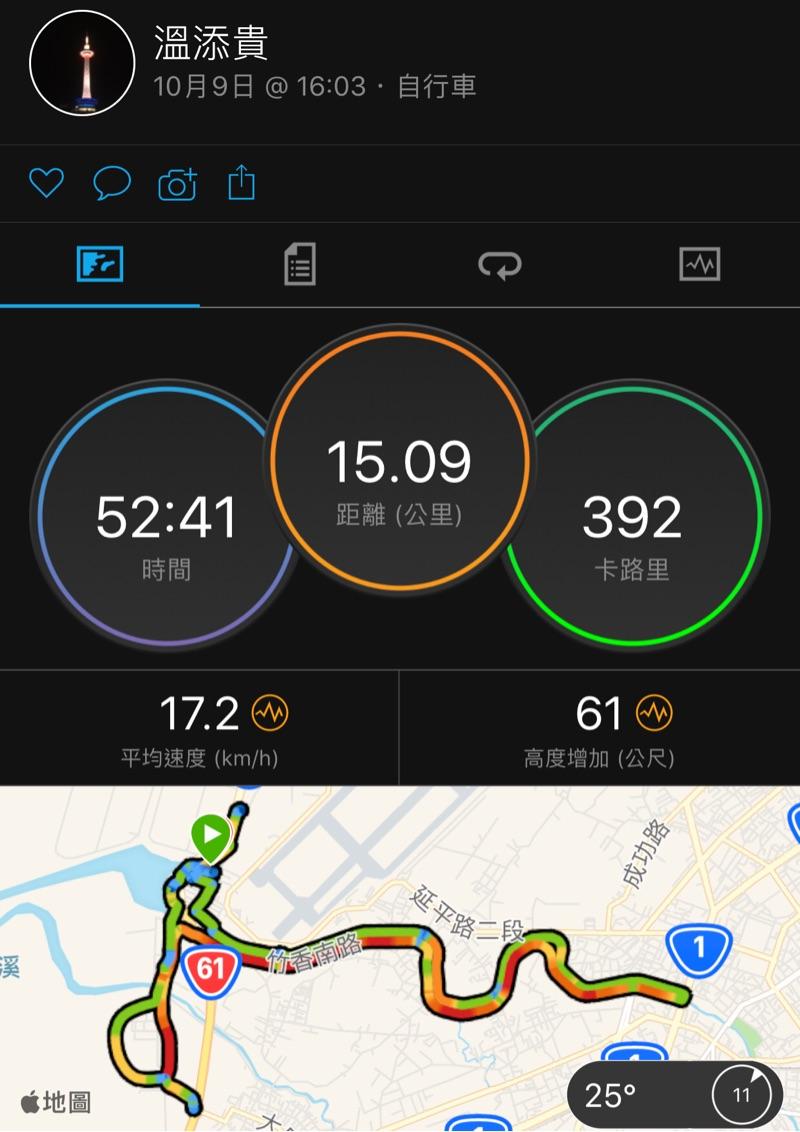View the average speed chart
Screen dimensions: 800x1132
coord(270,714)
